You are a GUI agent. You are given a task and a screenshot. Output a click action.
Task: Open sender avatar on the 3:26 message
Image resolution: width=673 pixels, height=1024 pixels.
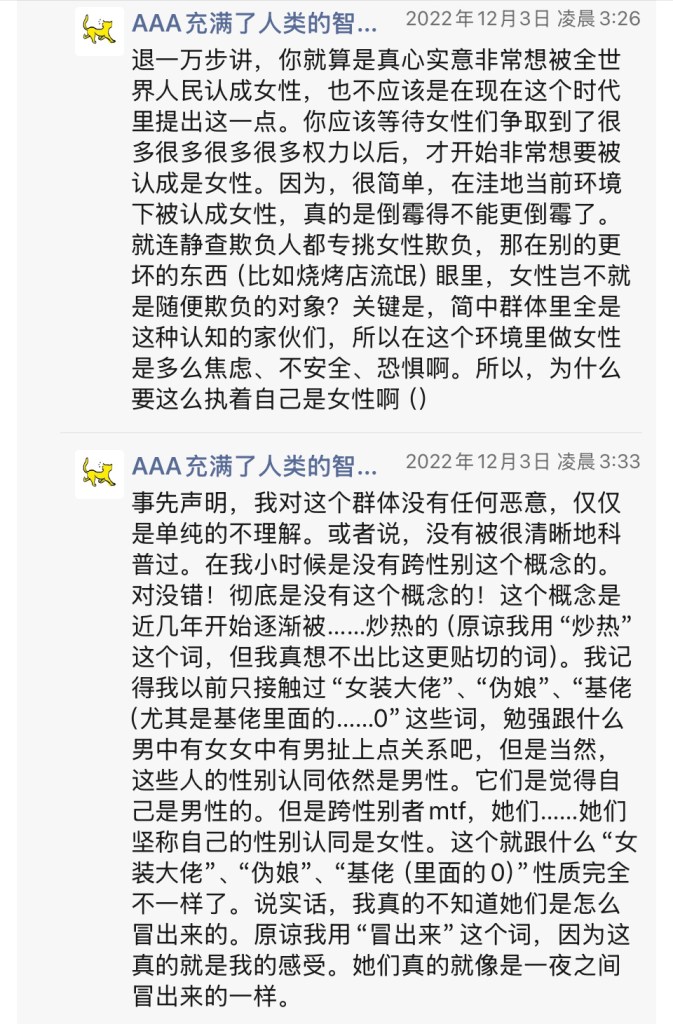coord(99,31)
